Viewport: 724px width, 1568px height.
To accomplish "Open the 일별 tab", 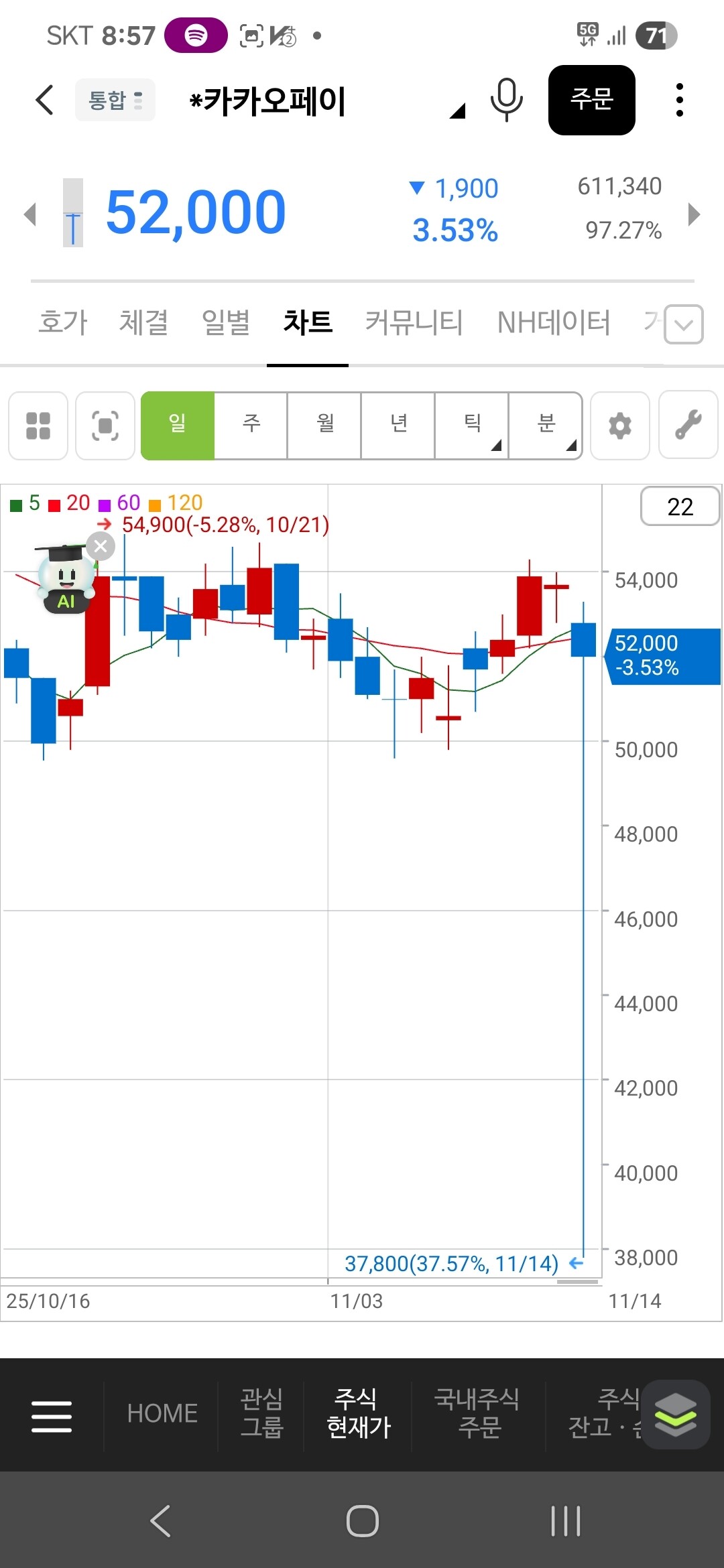I will pos(226,322).
